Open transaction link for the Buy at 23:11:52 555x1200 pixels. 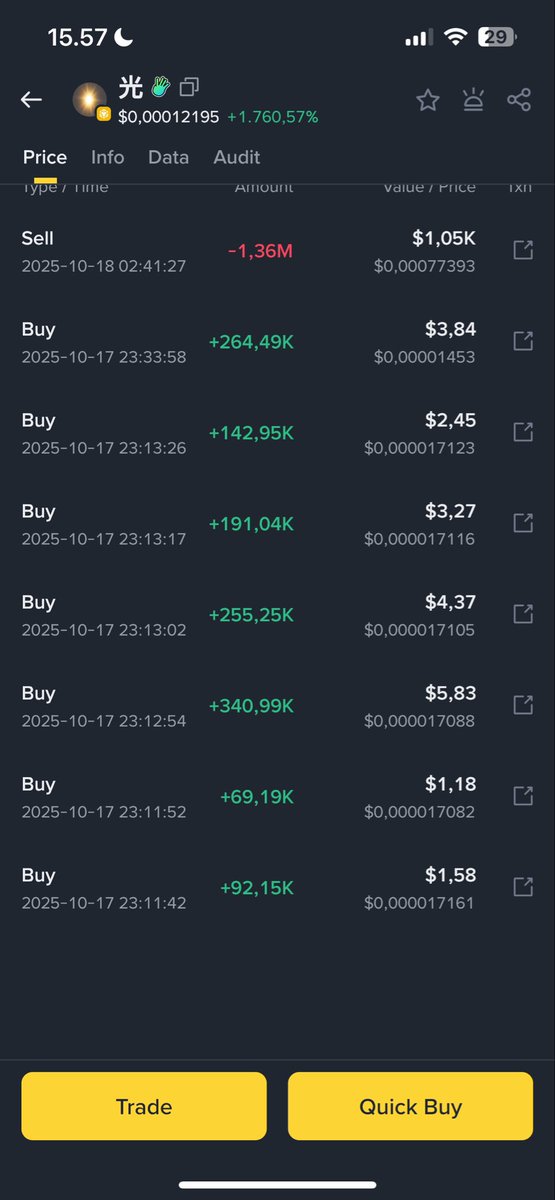[x=522, y=796]
